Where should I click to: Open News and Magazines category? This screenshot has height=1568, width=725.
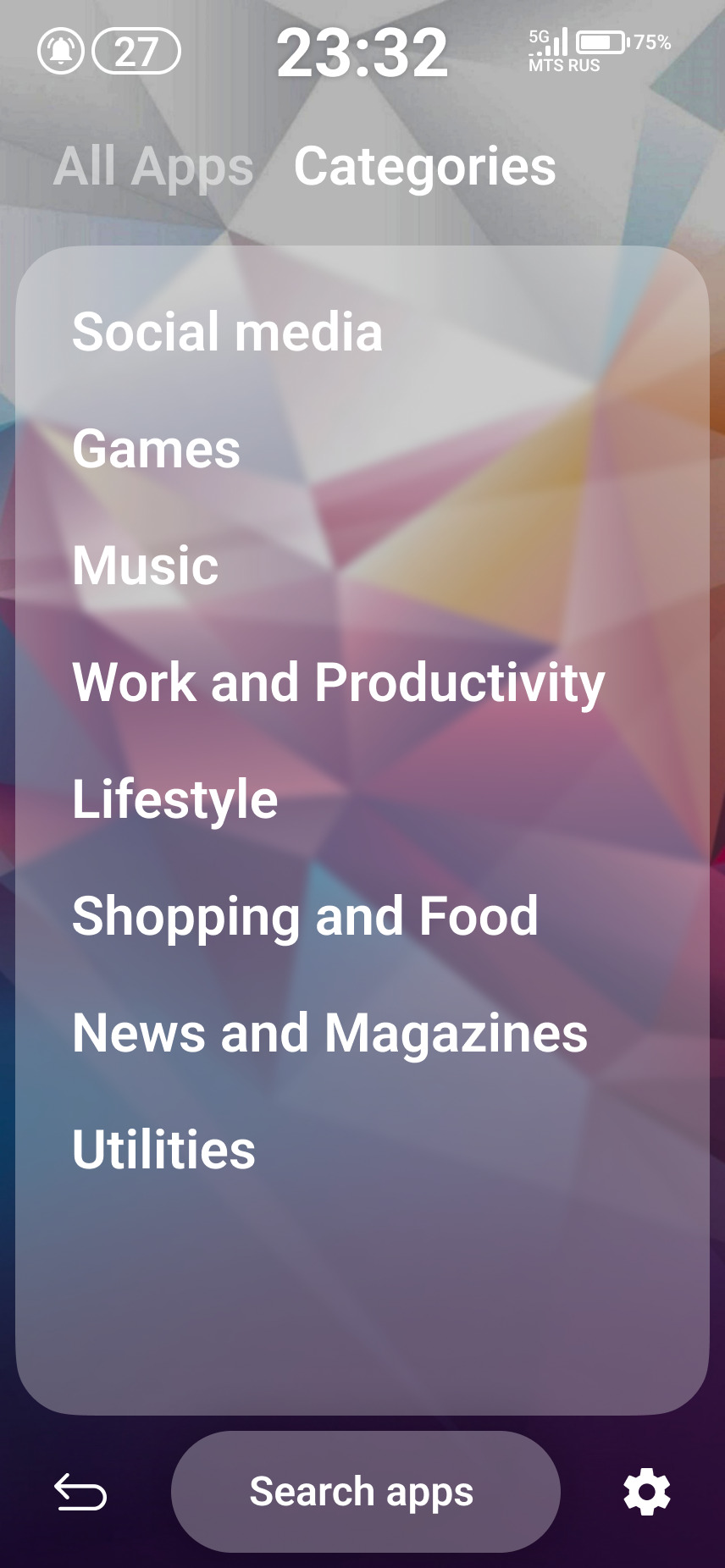click(x=329, y=1033)
